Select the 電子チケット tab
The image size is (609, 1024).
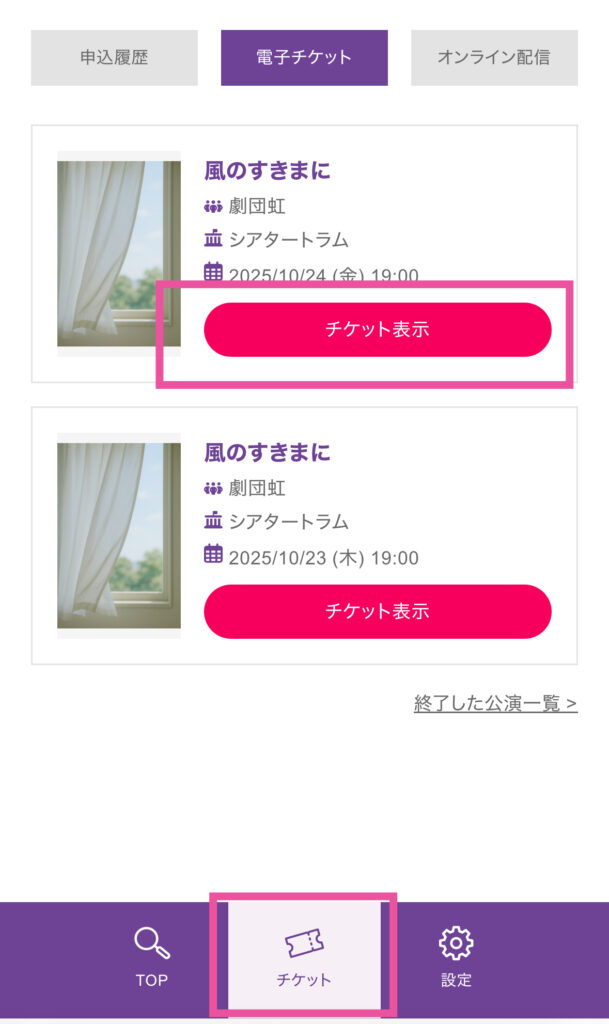(x=304, y=58)
